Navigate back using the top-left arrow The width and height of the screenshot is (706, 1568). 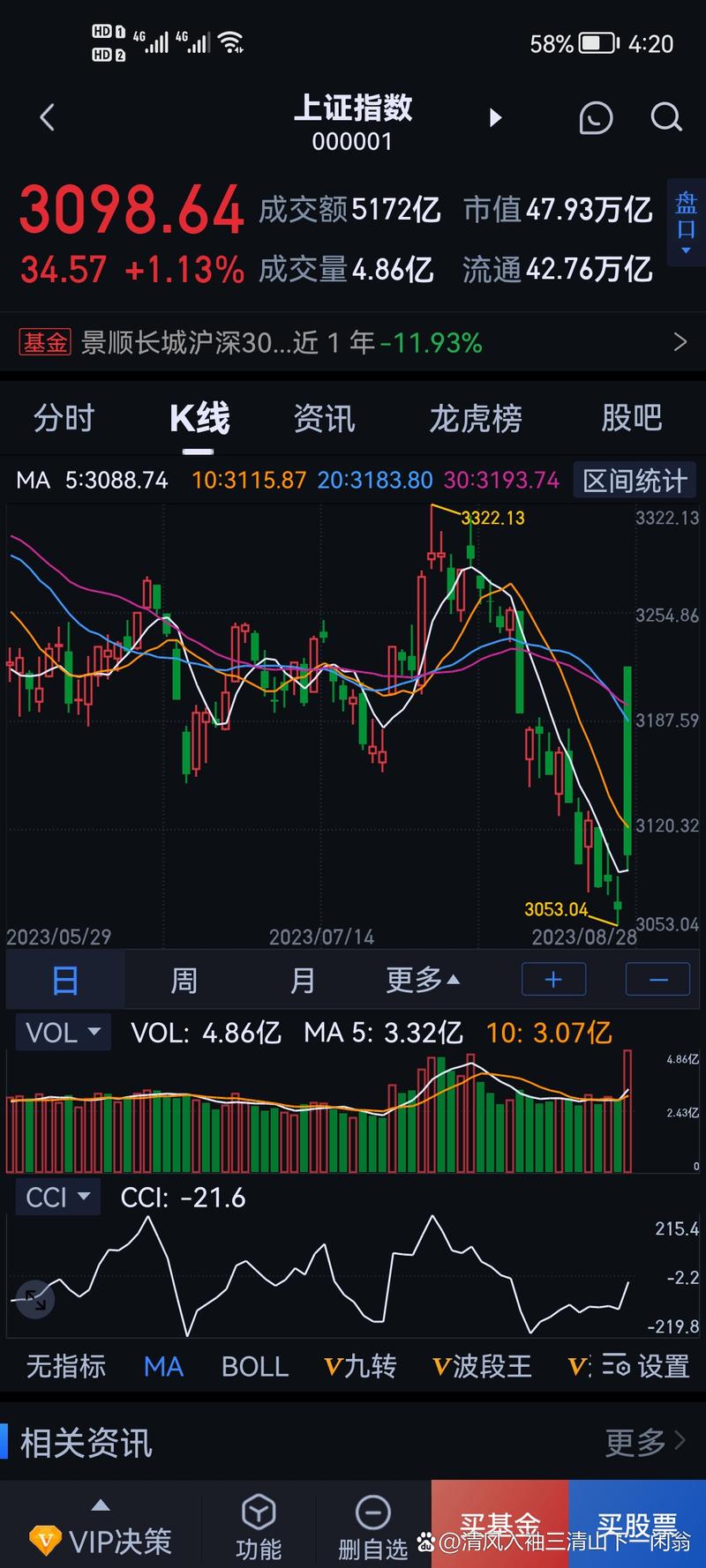46,117
